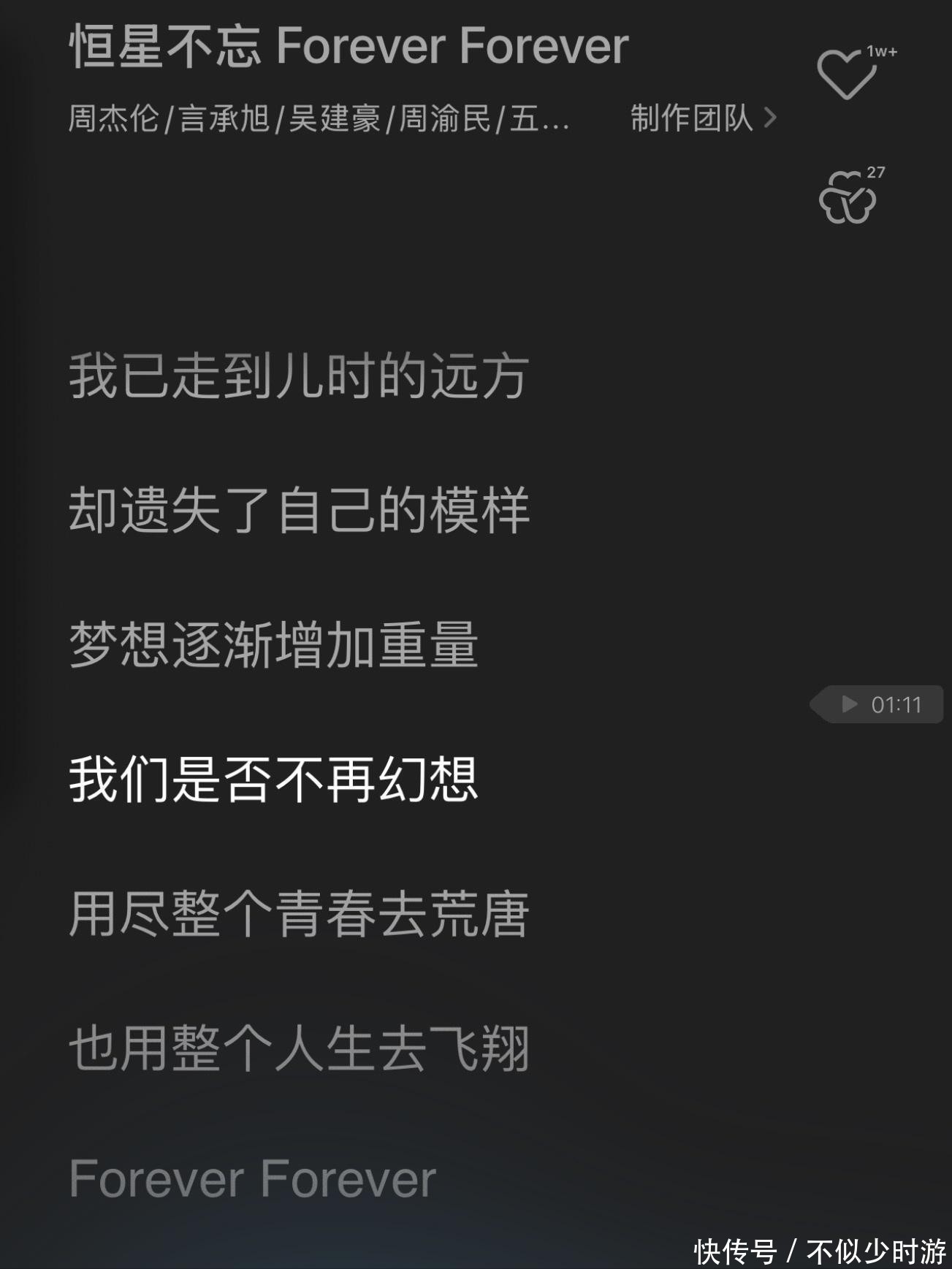Open the artist list starting with 周杰伦
The image size is (952, 1269).
point(318,118)
